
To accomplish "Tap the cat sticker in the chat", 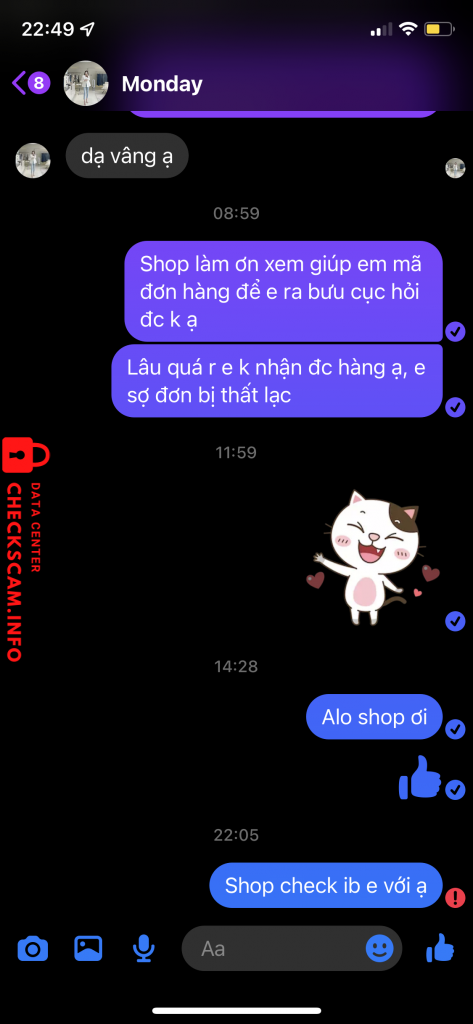I will (373, 557).
